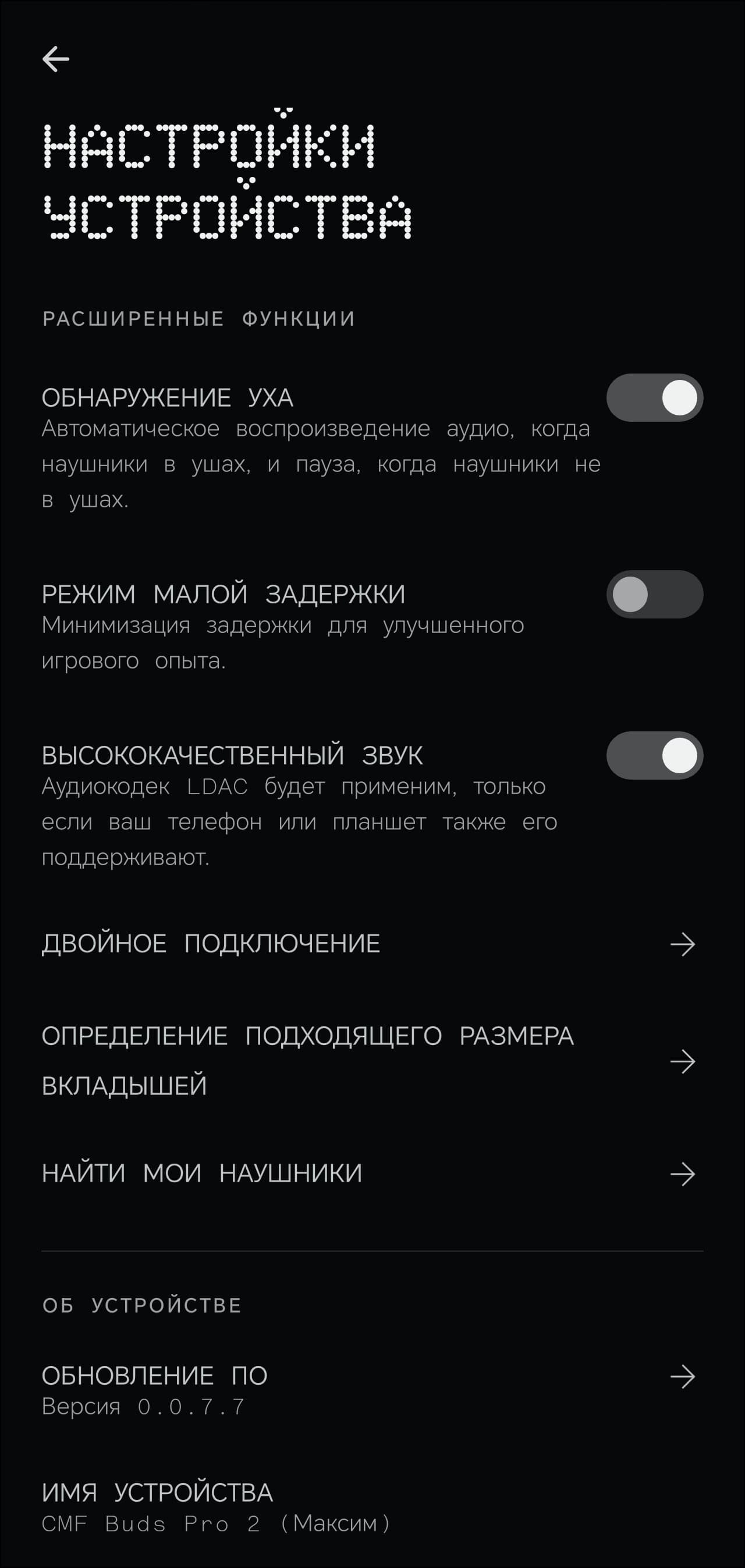Screen dimensions: 745x1568
Task: Disable Высококачественный звук LDAC switch
Action: pyautogui.click(x=654, y=755)
